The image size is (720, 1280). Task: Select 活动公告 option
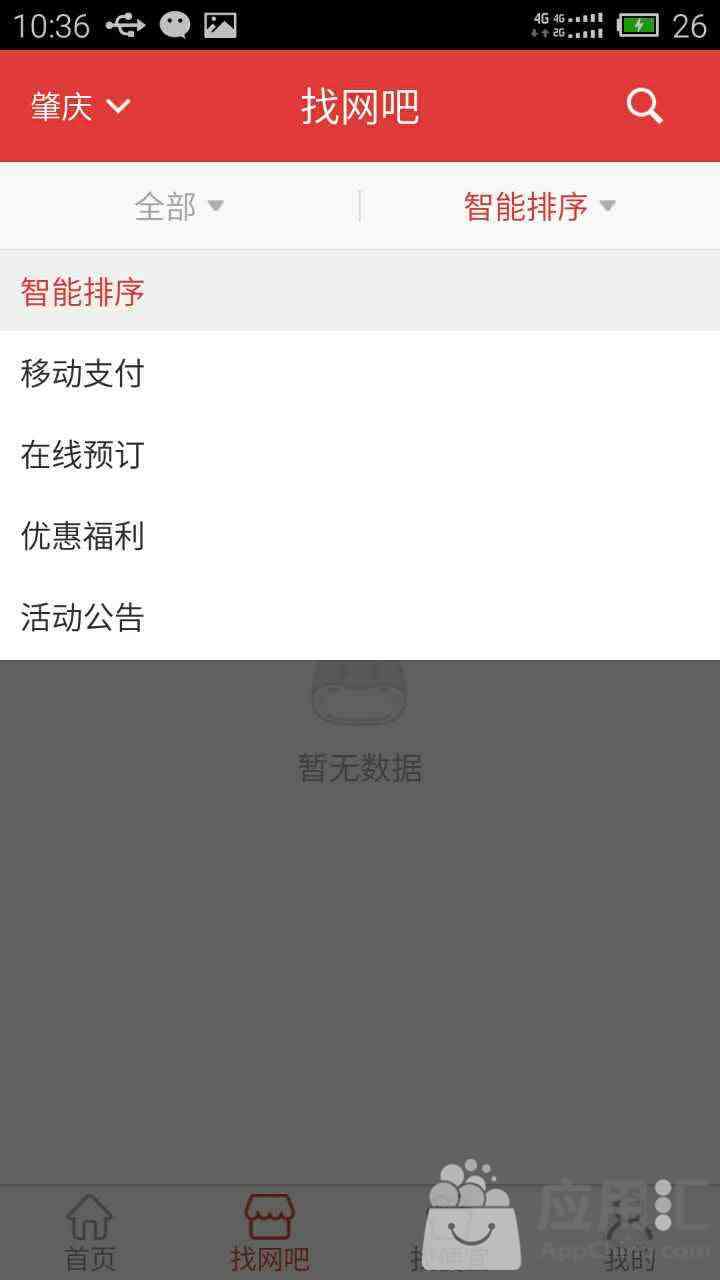(360, 618)
